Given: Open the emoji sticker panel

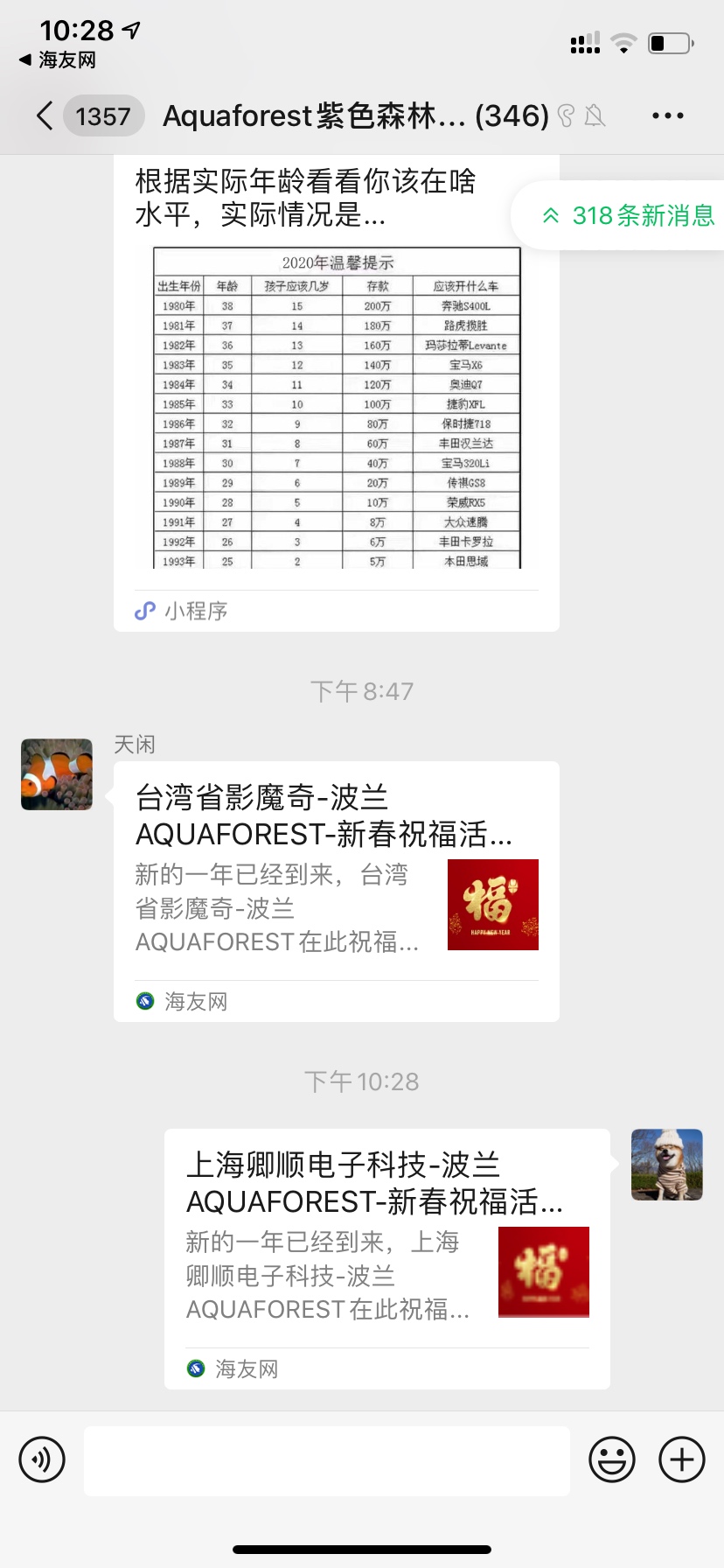Looking at the screenshot, I should point(611,1459).
